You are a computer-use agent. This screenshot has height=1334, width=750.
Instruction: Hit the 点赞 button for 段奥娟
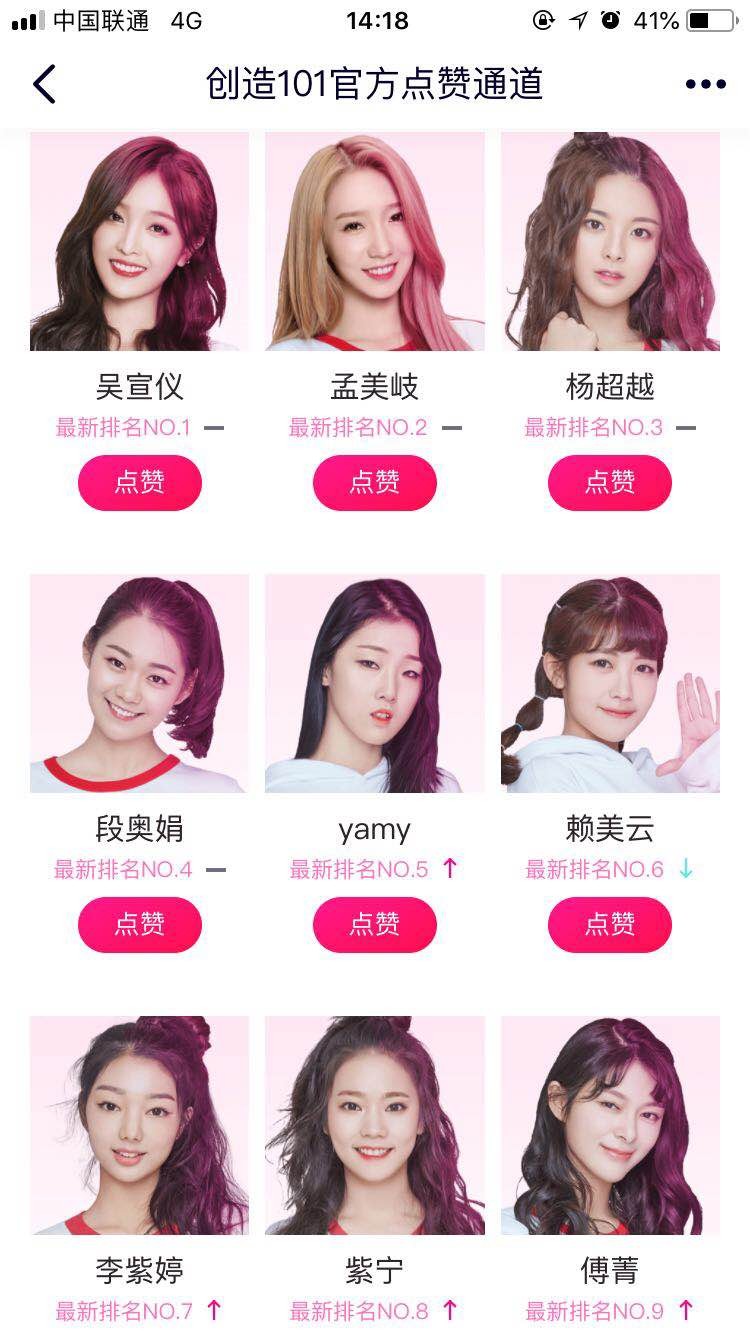[140, 924]
